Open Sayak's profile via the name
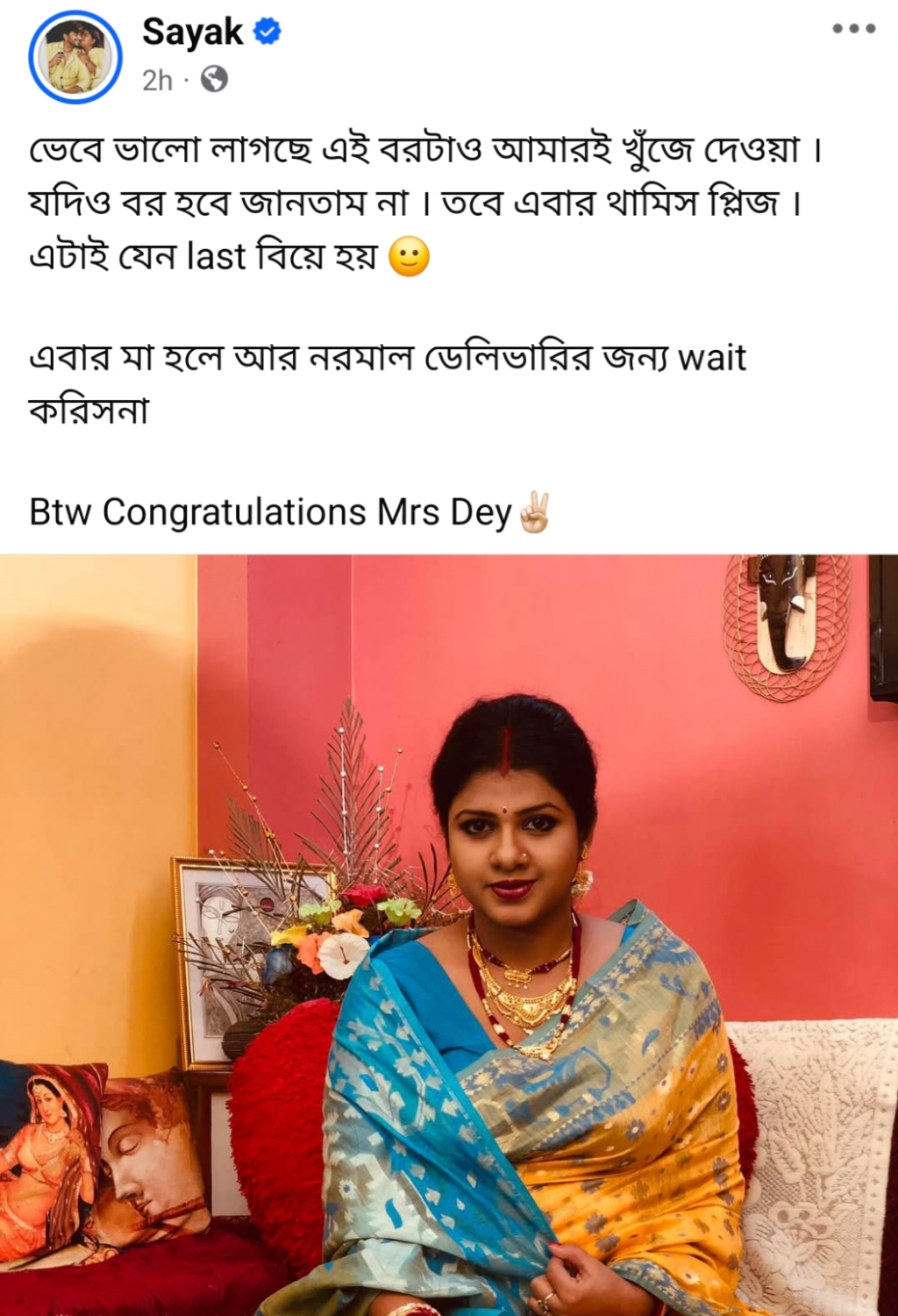Image resolution: width=898 pixels, height=1316 pixels. click(192, 32)
